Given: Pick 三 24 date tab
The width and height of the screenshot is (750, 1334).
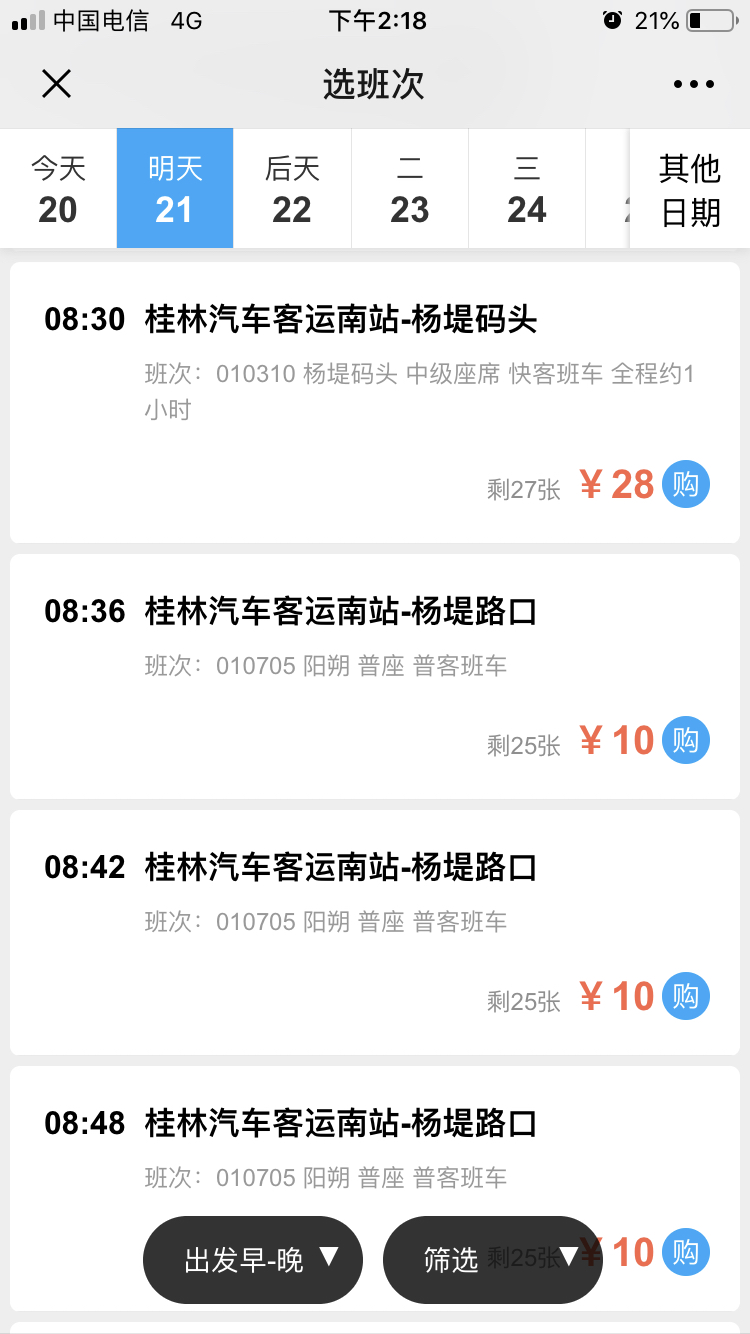Looking at the screenshot, I should coord(527,189).
